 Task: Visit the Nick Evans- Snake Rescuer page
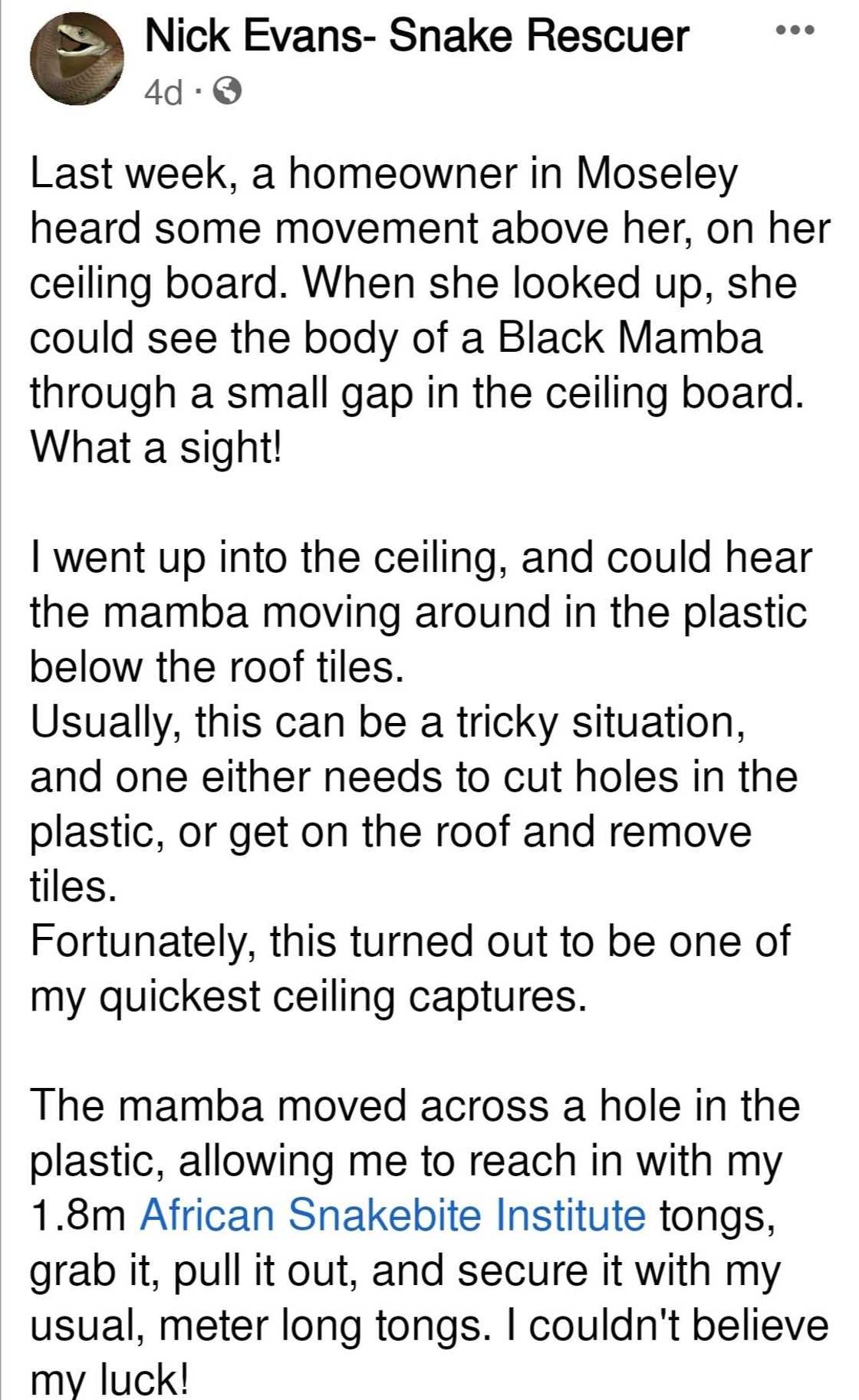(416, 36)
